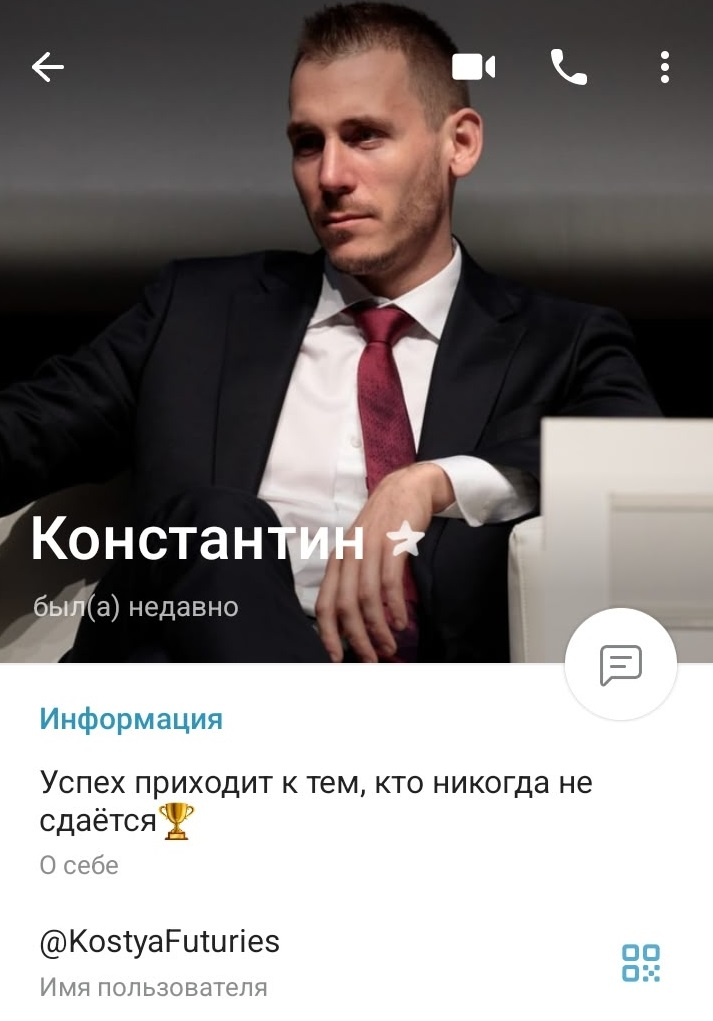Go back with the arrow icon
The width and height of the screenshot is (713, 1021).
(x=47, y=67)
